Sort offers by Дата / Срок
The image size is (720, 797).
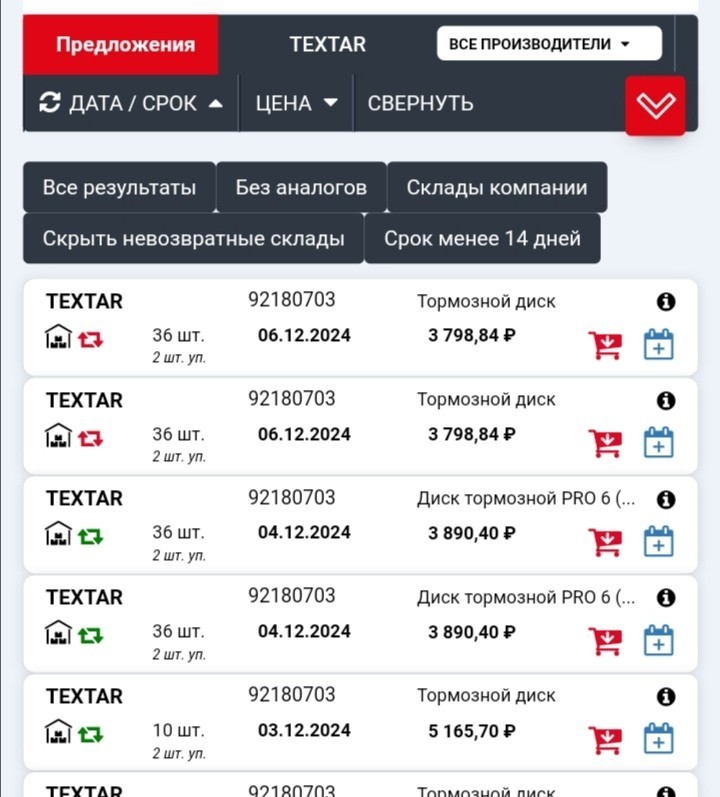pyautogui.click(x=131, y=103)
